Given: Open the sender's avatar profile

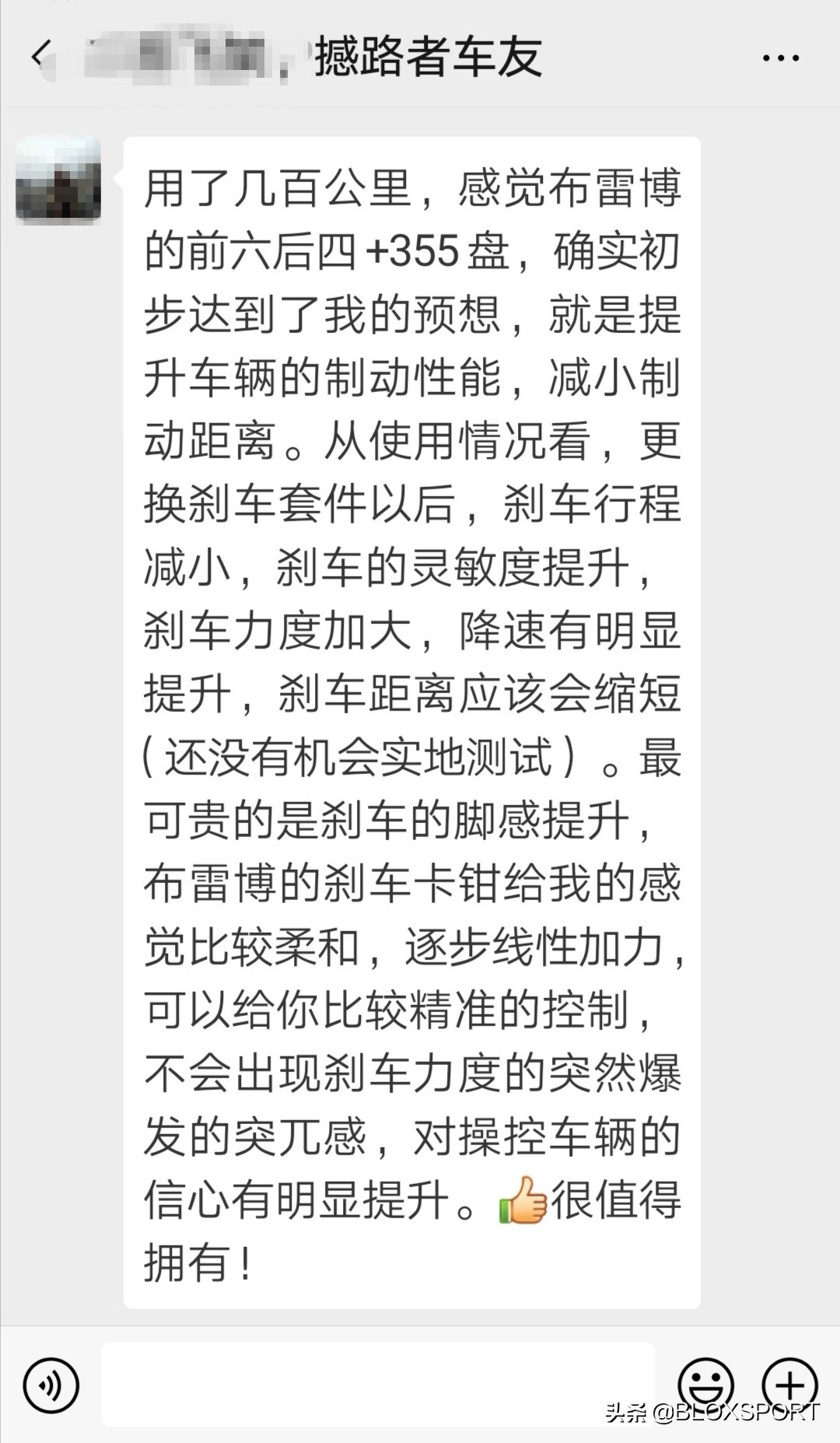Looking at the screenshot, I should coord(58,180).
